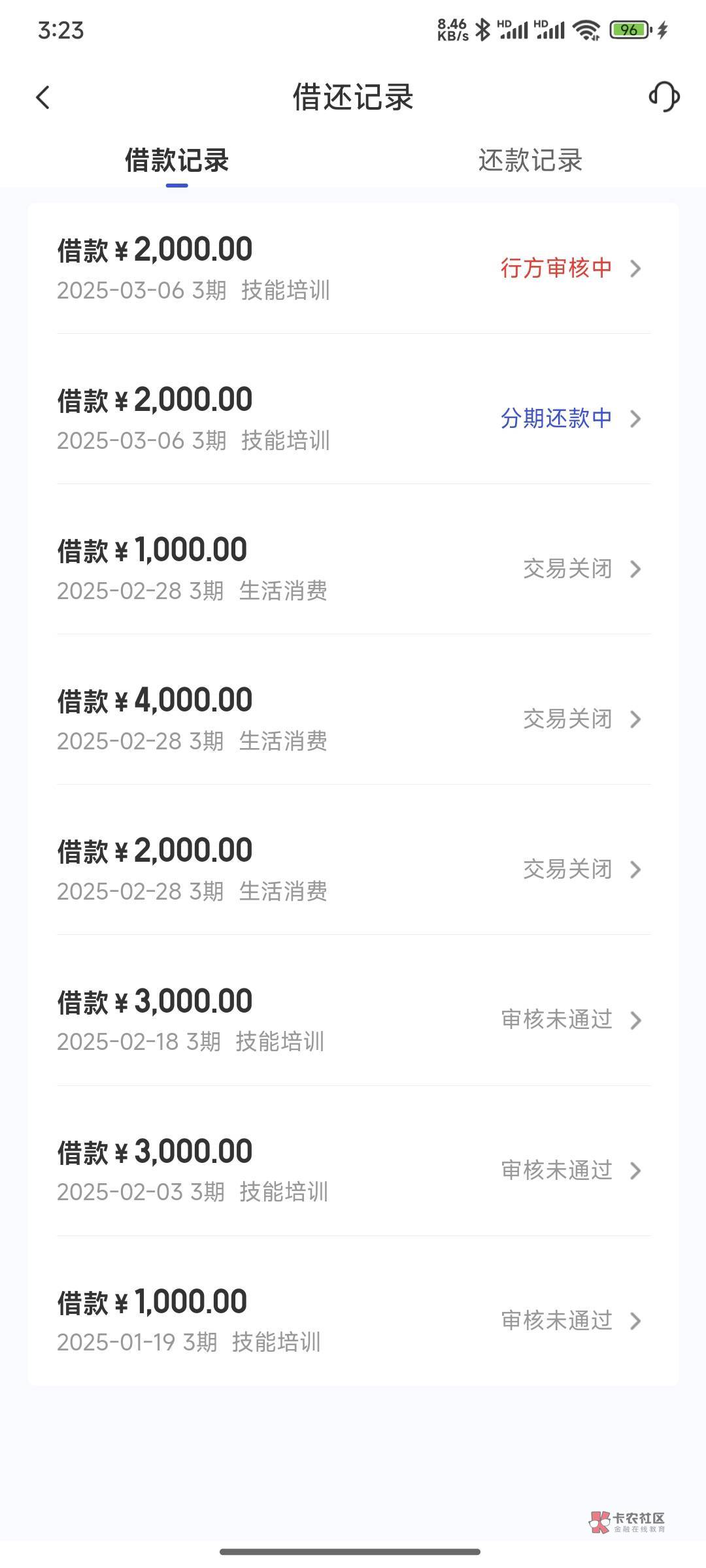The image size is (706, 1568).
Task: View the ¥2,000 loan marked 分期还款中
Action: point(353,419)
